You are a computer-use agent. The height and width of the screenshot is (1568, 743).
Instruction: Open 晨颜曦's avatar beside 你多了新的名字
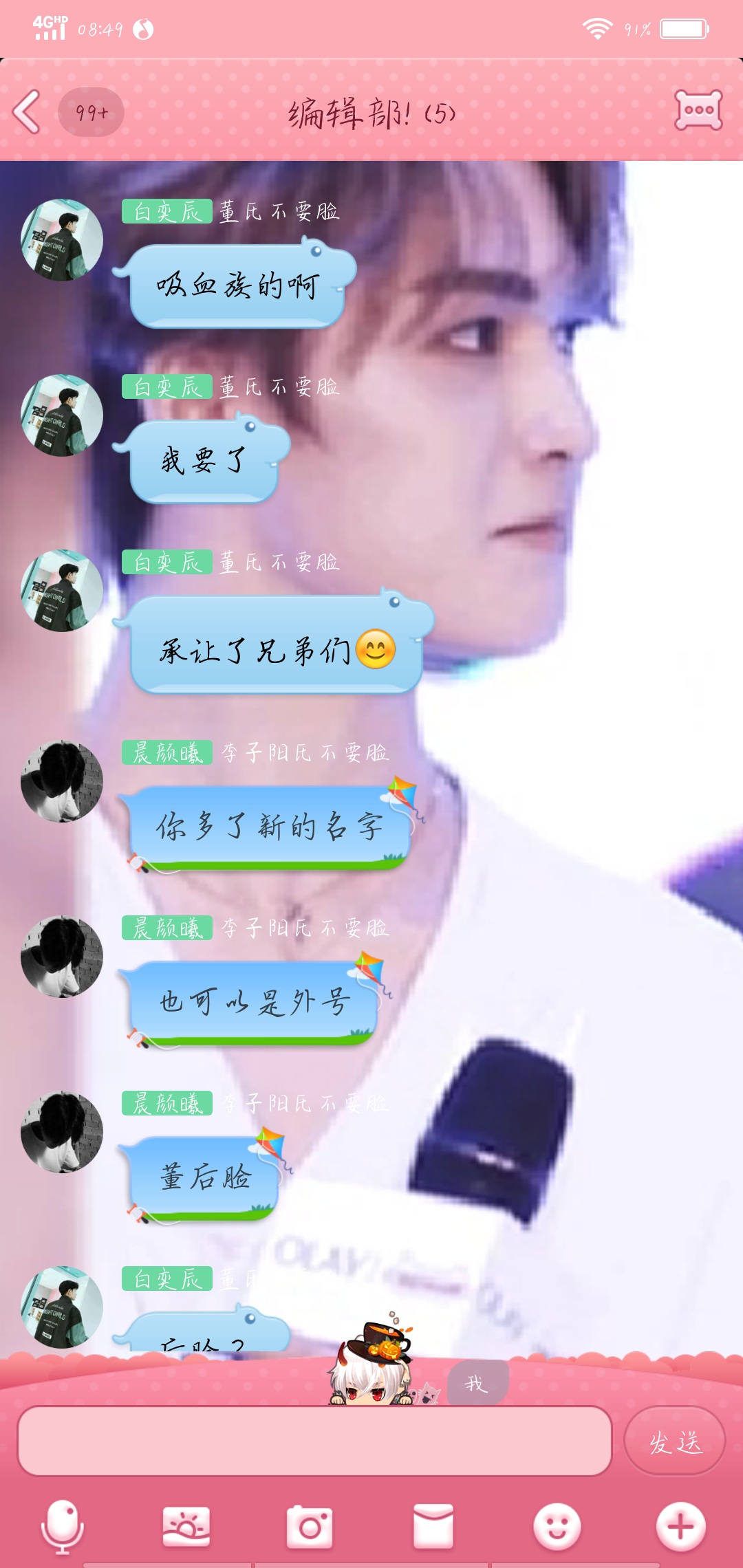point(62,781)
